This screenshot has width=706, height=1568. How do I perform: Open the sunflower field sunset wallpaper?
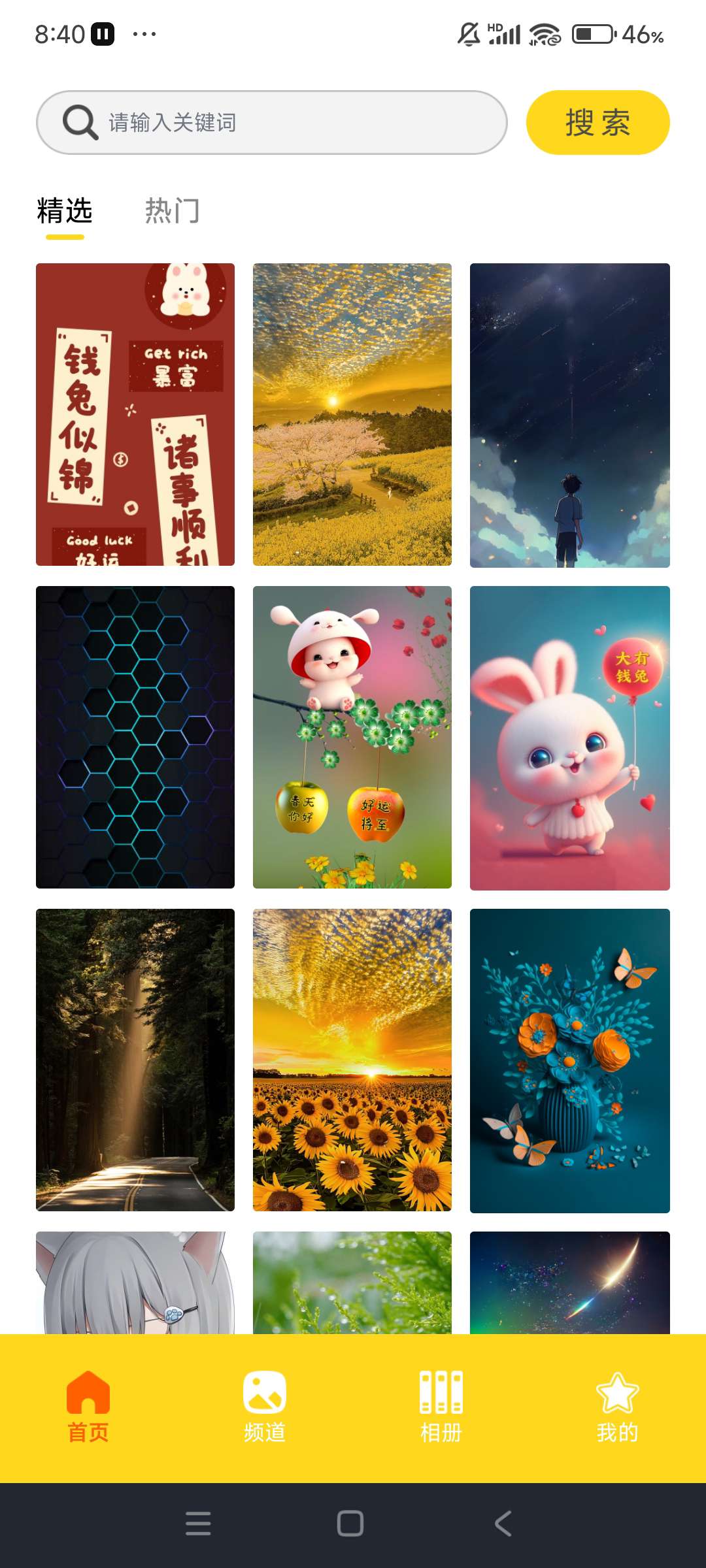coord(352,1060)
